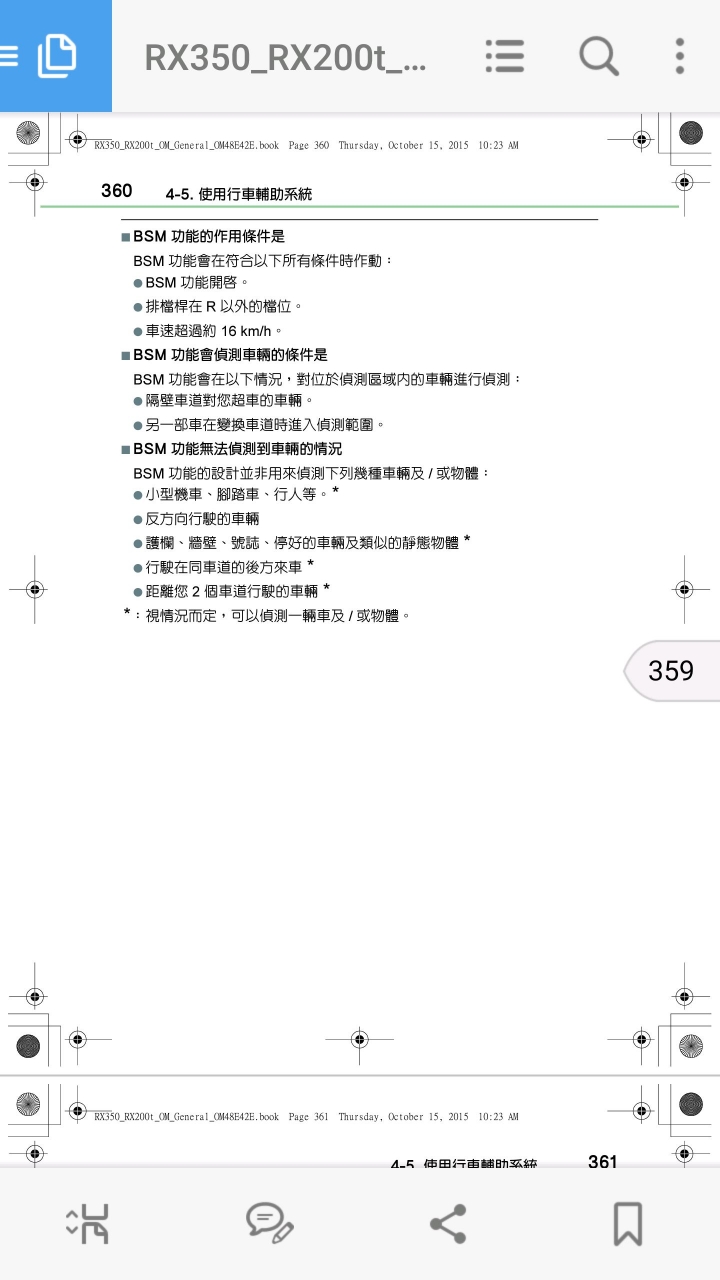This screenshot has width=720, height=1280.
Task: Open the comment and annotate tool
Action: pos(269,1224)
